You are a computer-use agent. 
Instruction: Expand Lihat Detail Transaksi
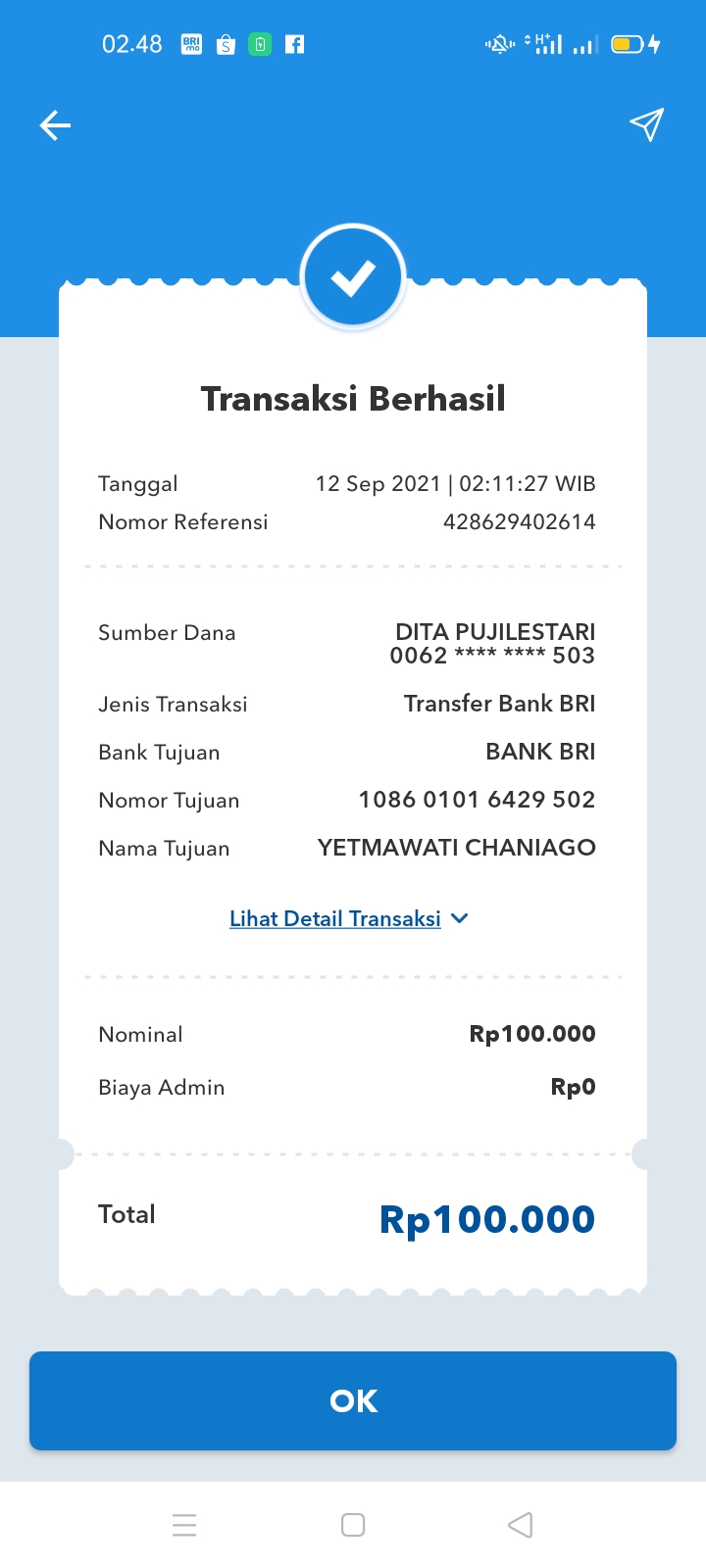(x=348, y=918)
